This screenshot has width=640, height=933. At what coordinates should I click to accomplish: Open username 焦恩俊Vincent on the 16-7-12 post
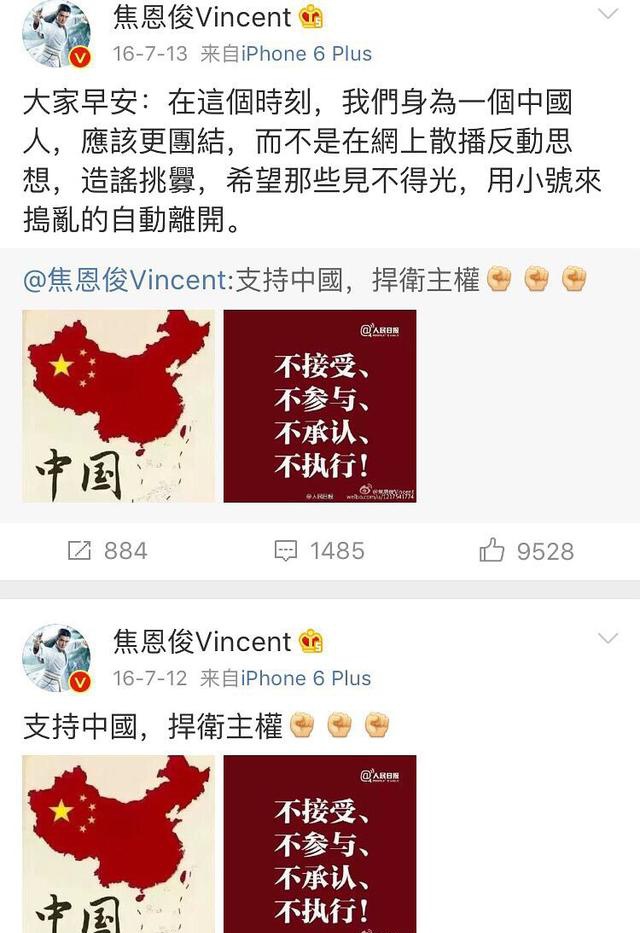tap(203, 641)
